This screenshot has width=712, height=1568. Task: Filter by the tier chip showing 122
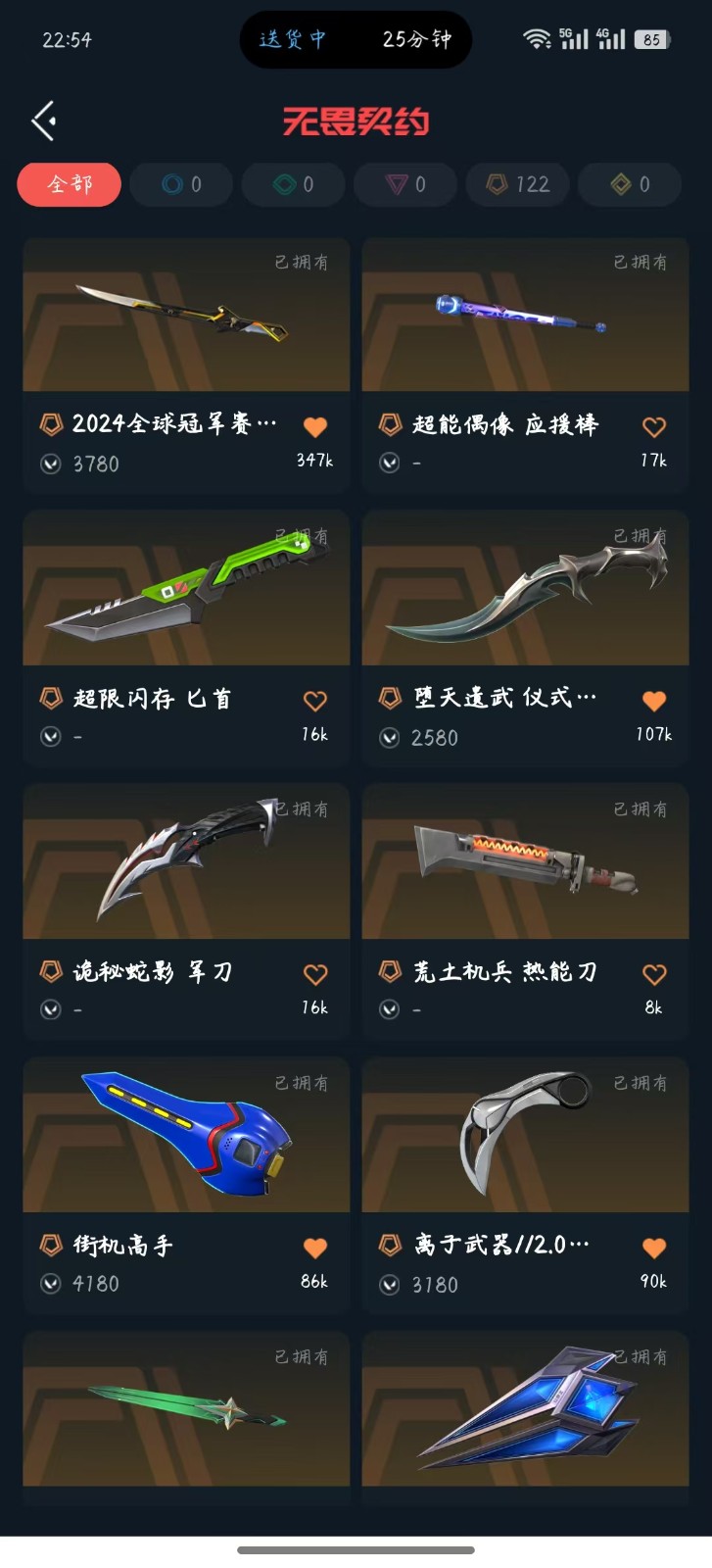(x=517, y=184)
